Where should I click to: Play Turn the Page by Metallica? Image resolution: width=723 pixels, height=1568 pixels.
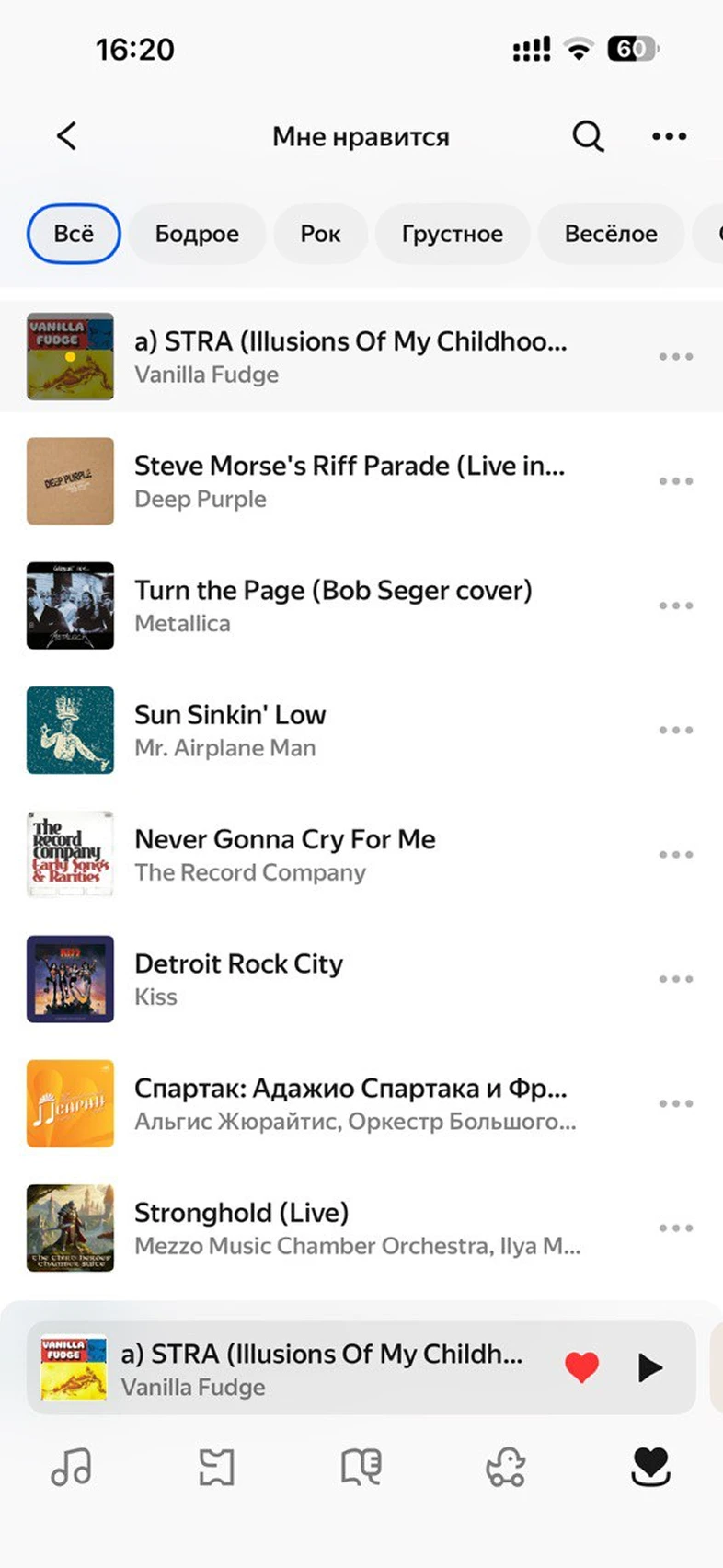tap(333, 605)
